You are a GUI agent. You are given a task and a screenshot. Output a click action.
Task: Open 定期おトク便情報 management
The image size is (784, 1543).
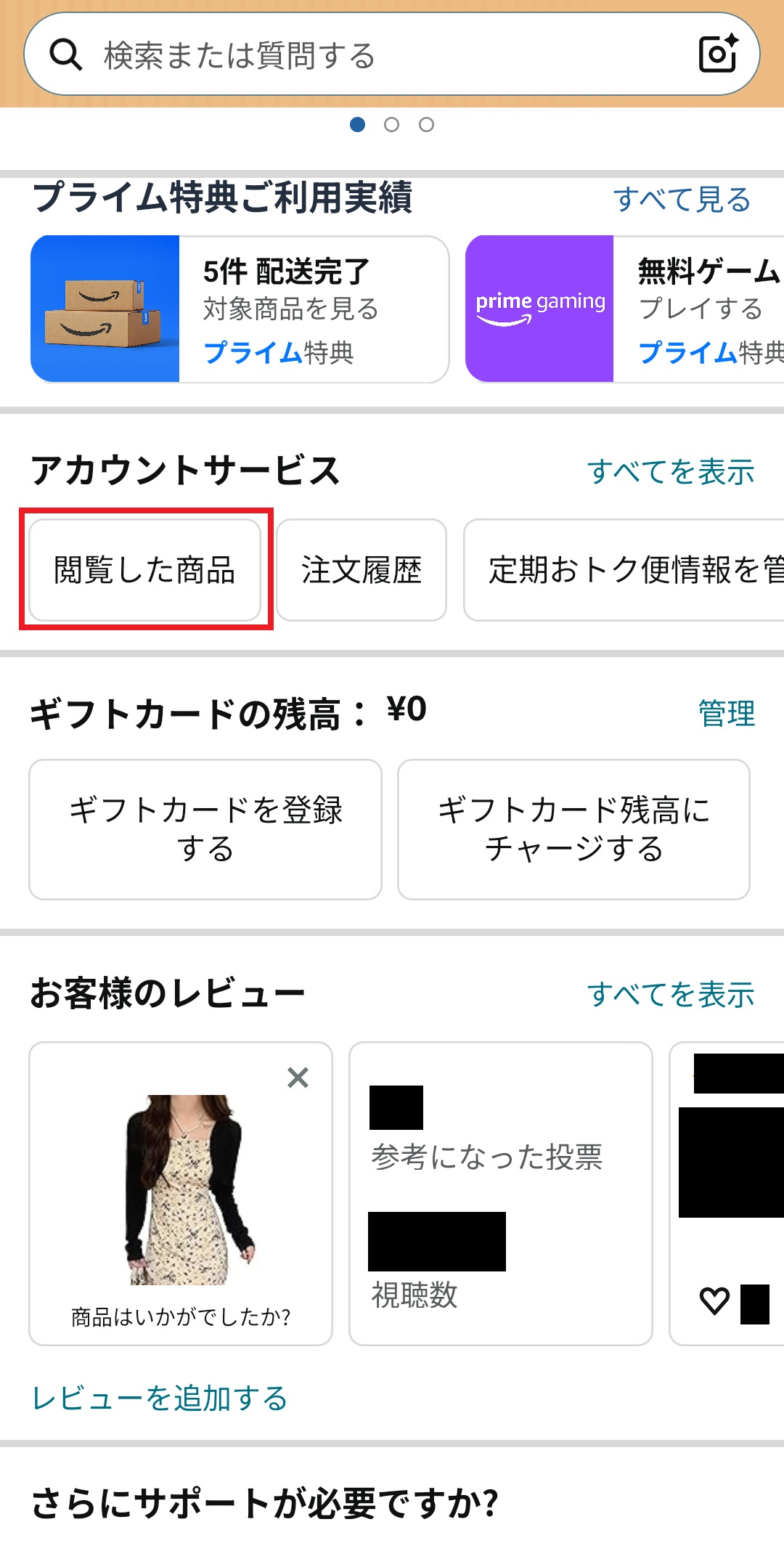pos(624,570)
